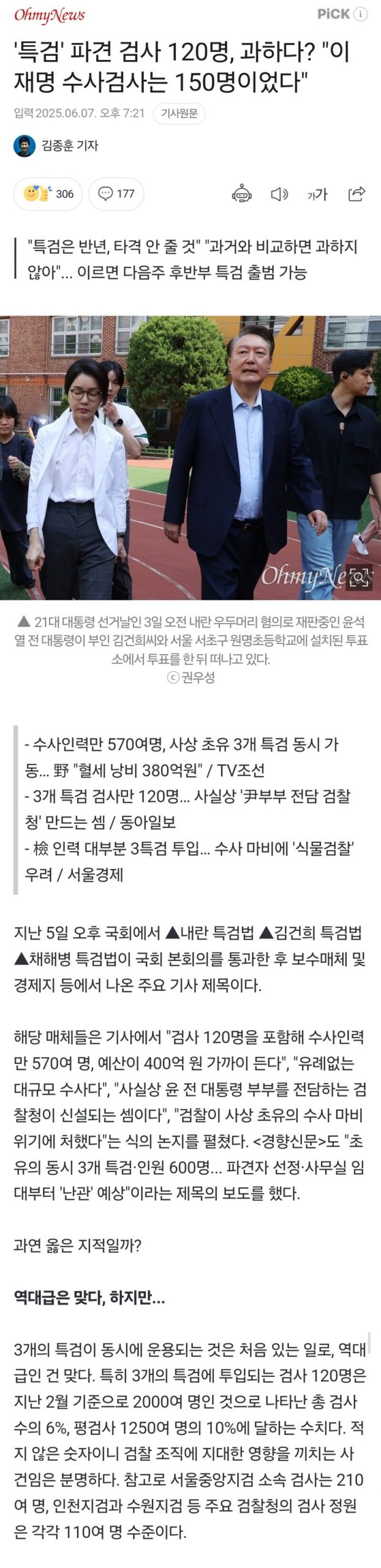
Task: Open the OhmyNews publisher page
Action: [49, 15]
